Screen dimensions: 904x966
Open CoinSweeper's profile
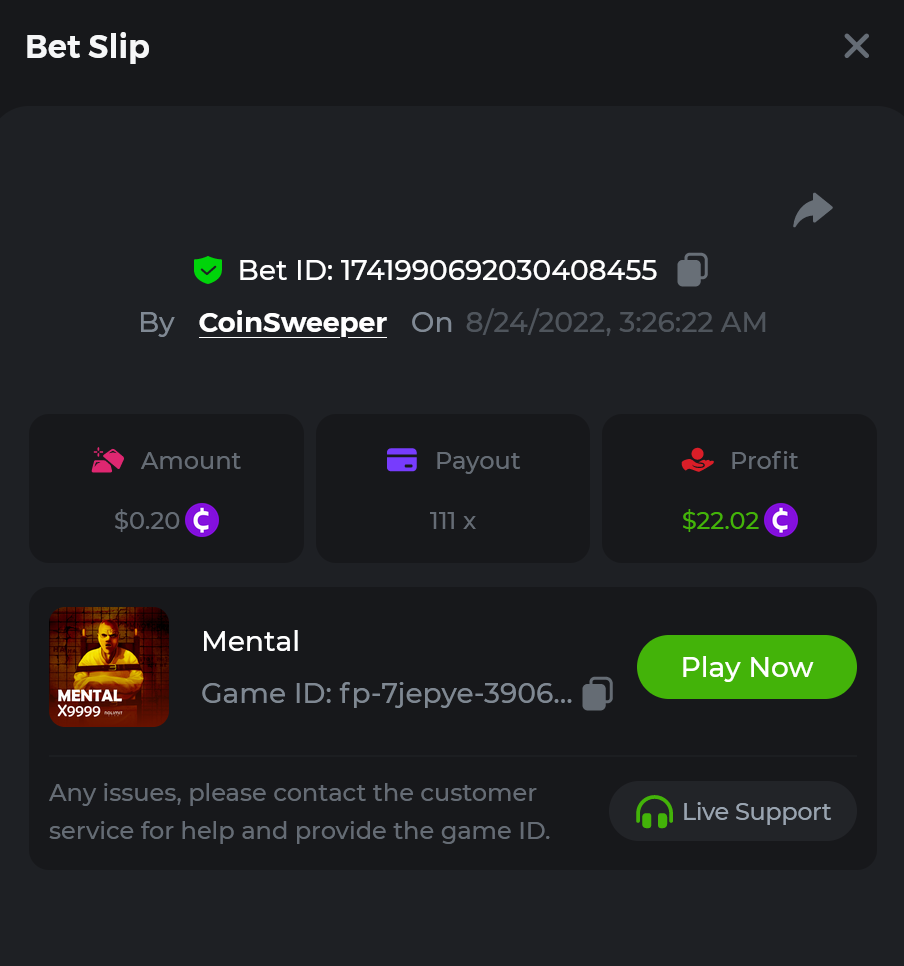pos(292,322)
